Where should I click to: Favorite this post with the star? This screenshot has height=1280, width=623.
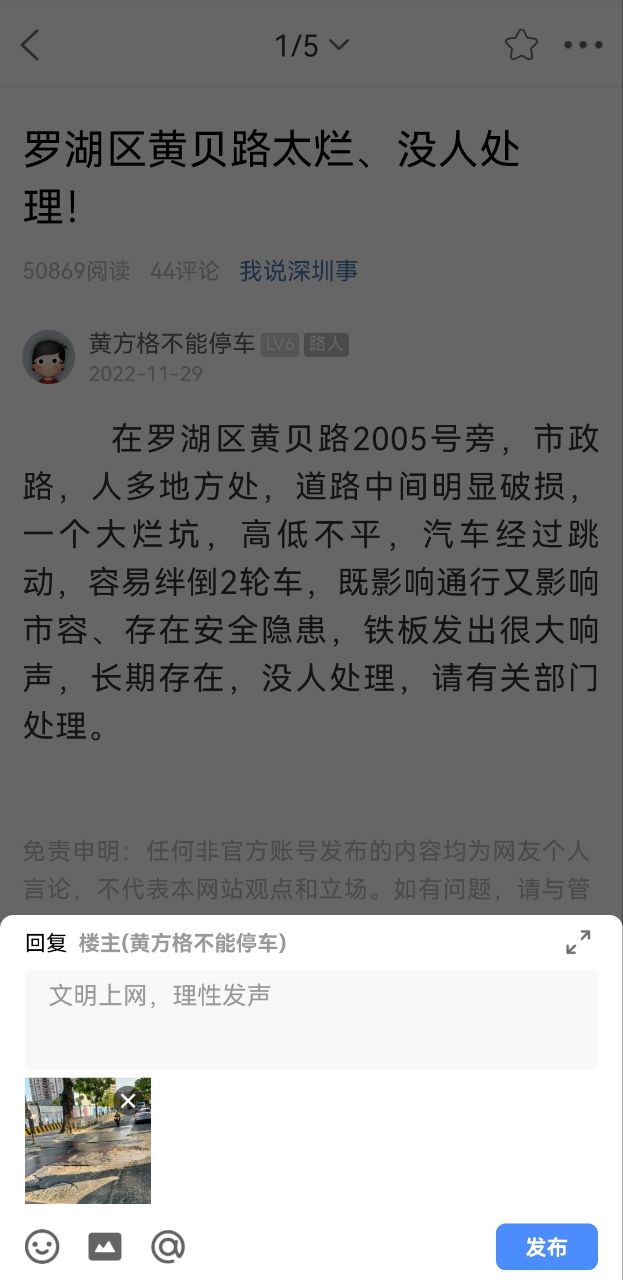coord(521,45)
